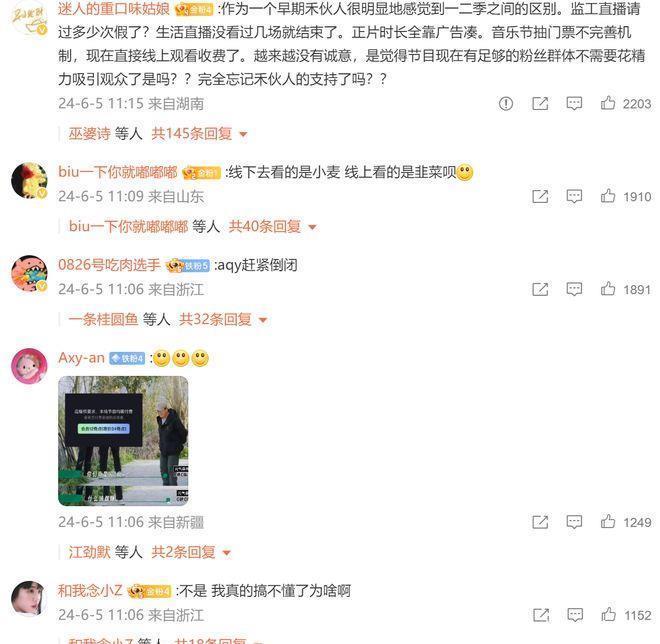Open Axy-an's profile via the avatar
The width and height of the screenshot is (660, 644).
29,366
